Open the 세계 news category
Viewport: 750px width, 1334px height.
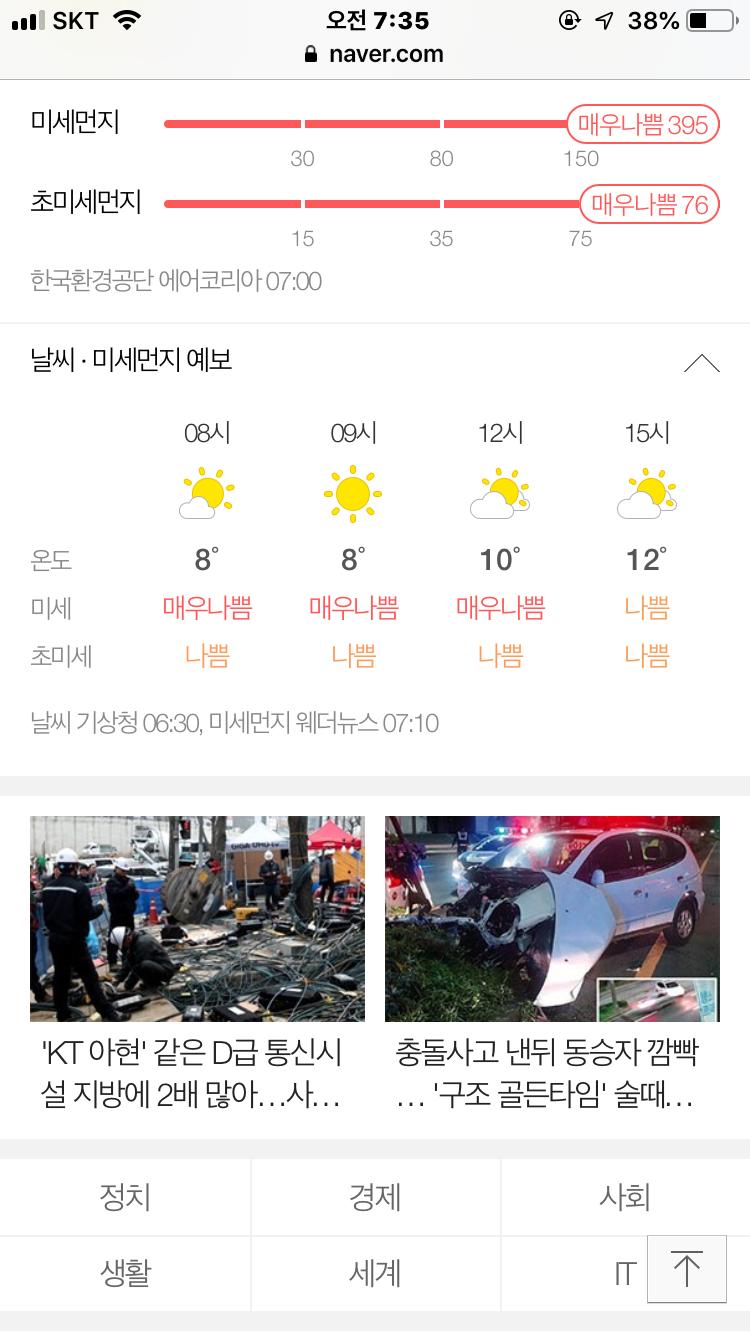pyautogui.click(x=375, y=1273)
